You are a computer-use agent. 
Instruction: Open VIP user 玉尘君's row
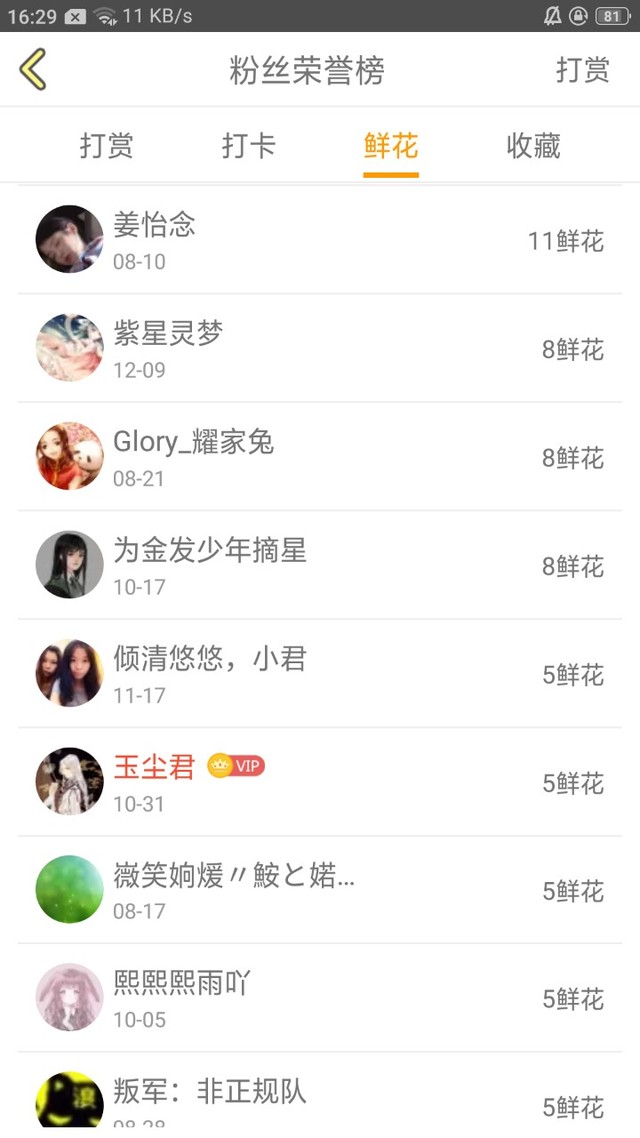(320, 782)
